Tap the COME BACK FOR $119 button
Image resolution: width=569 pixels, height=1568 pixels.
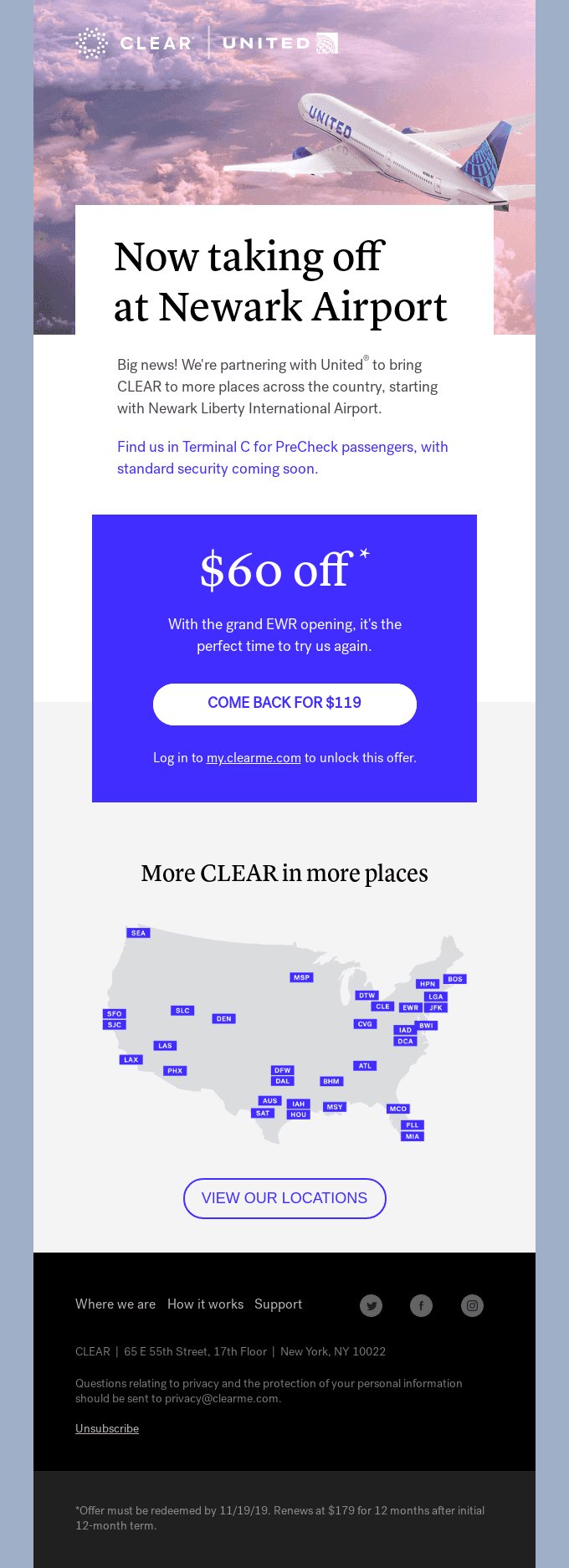[284, 704]
